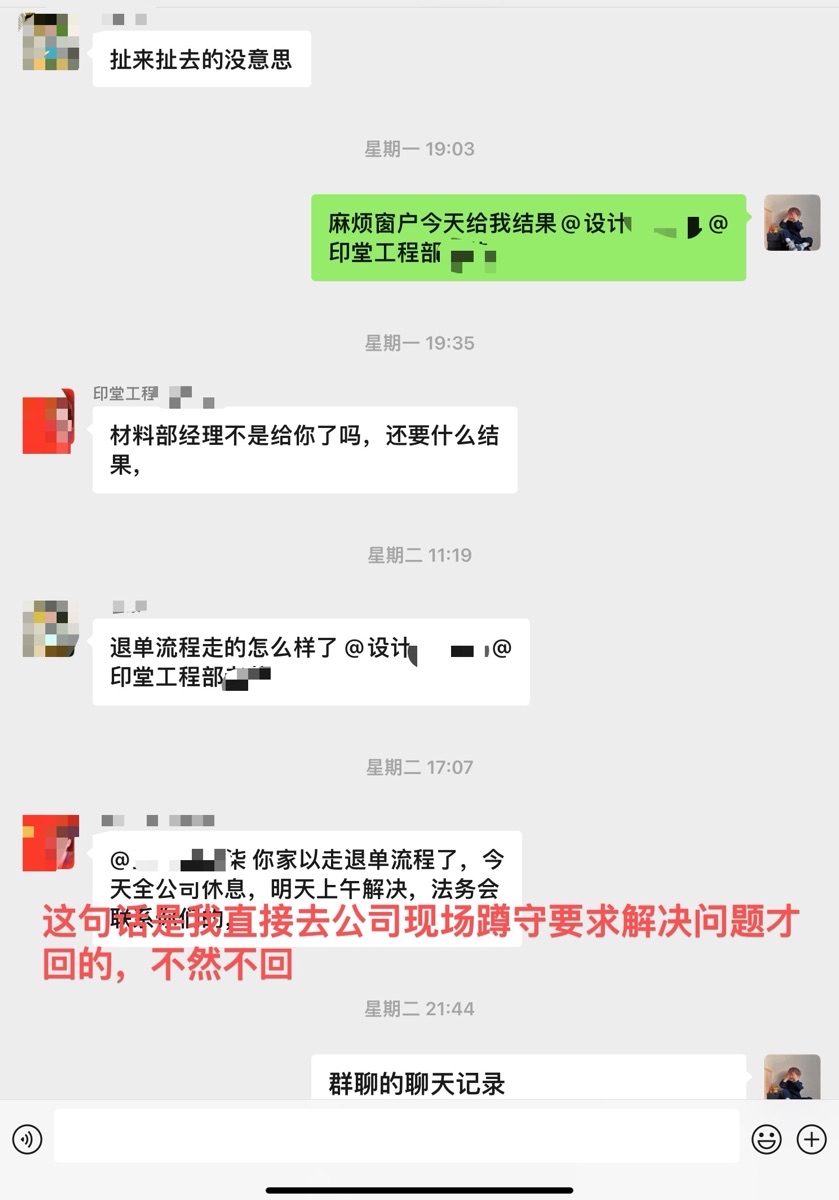Image resolution: width=839 pixels, height=1200 pixels.
Task: View the avatar of the 材料部经理 message sender
Action: pyautogui.click(x=50, y=425)
